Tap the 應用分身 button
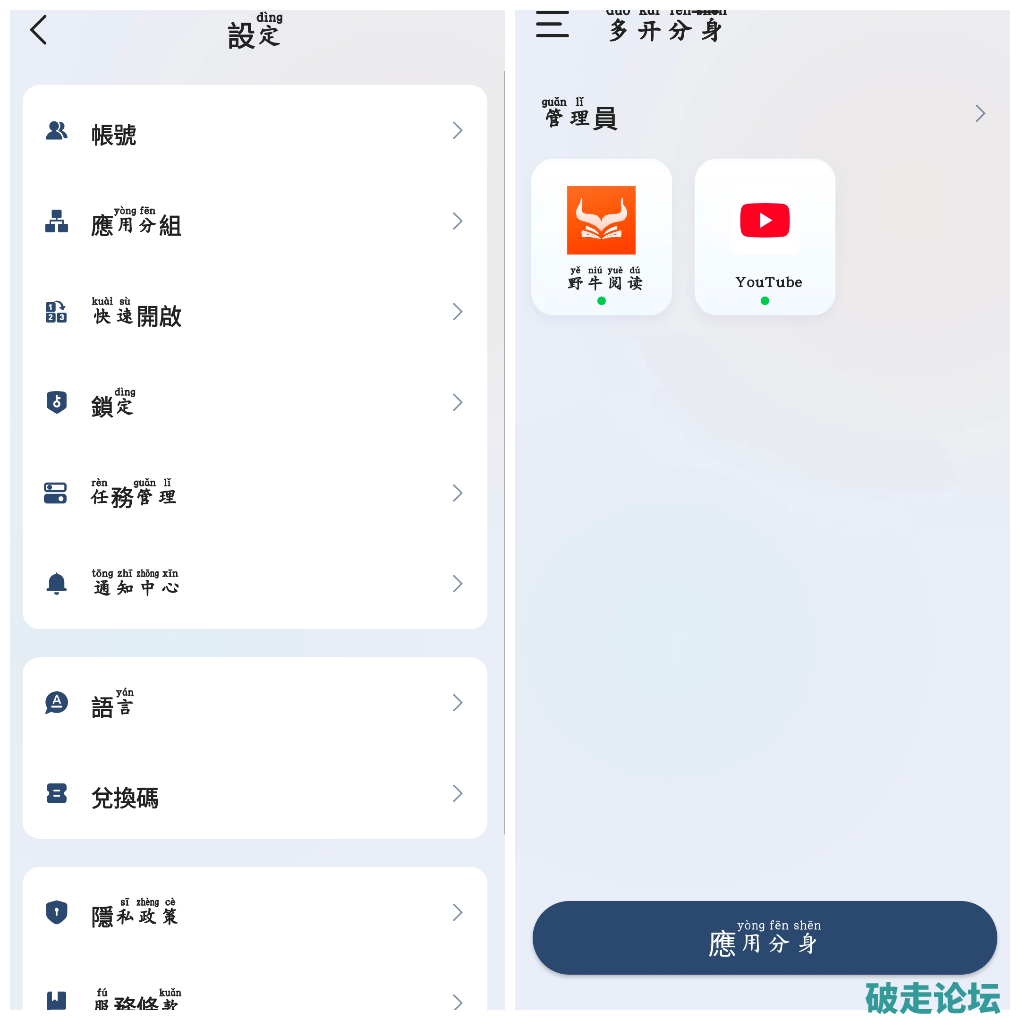This screenshot has height=1020, width=1020. tap(764, 937)
